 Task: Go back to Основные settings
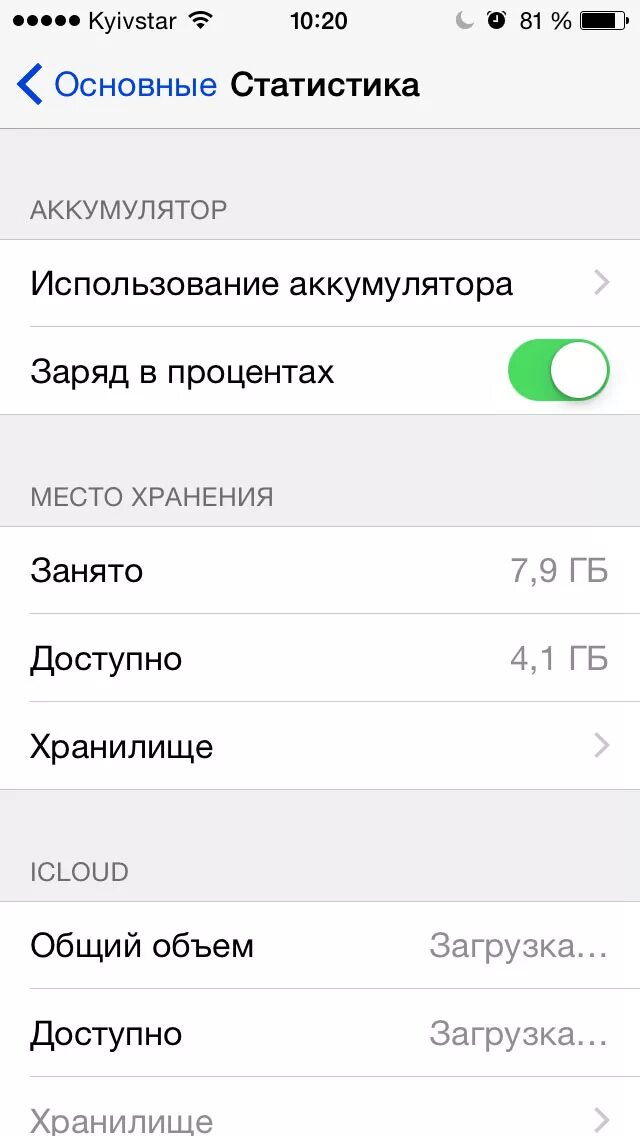tap(115, 85)
